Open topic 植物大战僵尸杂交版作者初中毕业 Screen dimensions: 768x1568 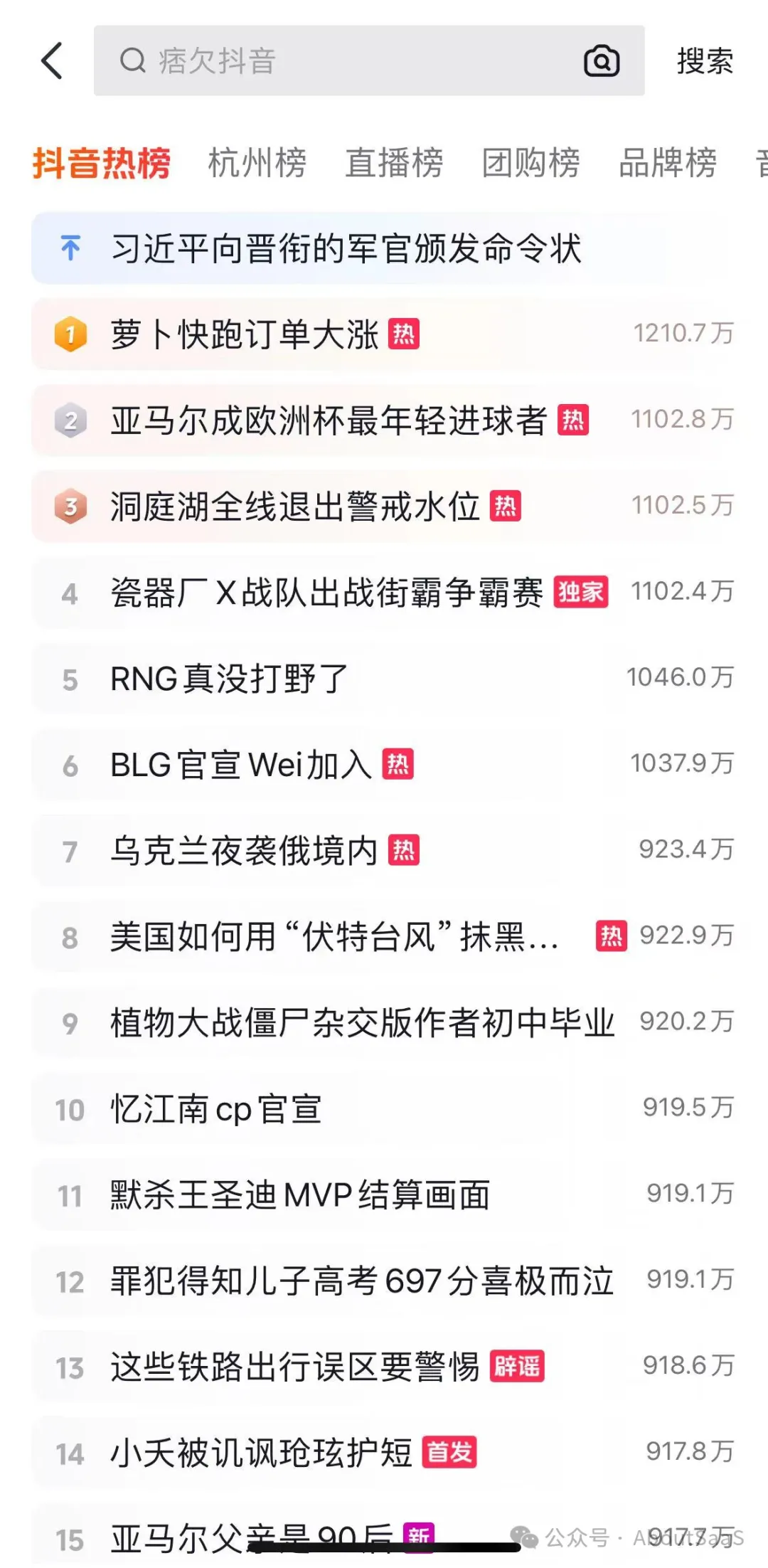coord(362,1023)
